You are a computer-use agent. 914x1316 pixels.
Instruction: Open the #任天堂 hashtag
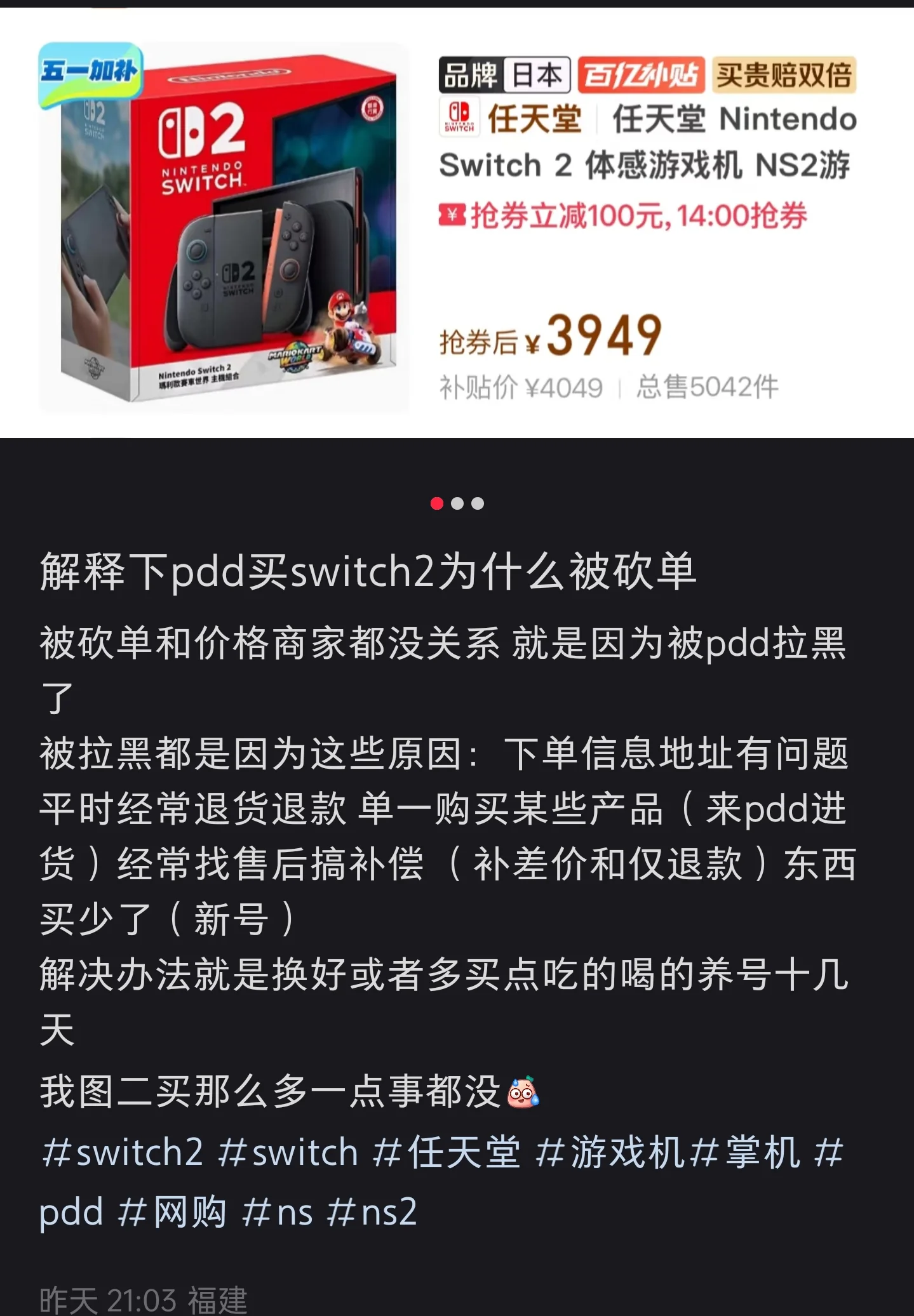click(447, 1152)
